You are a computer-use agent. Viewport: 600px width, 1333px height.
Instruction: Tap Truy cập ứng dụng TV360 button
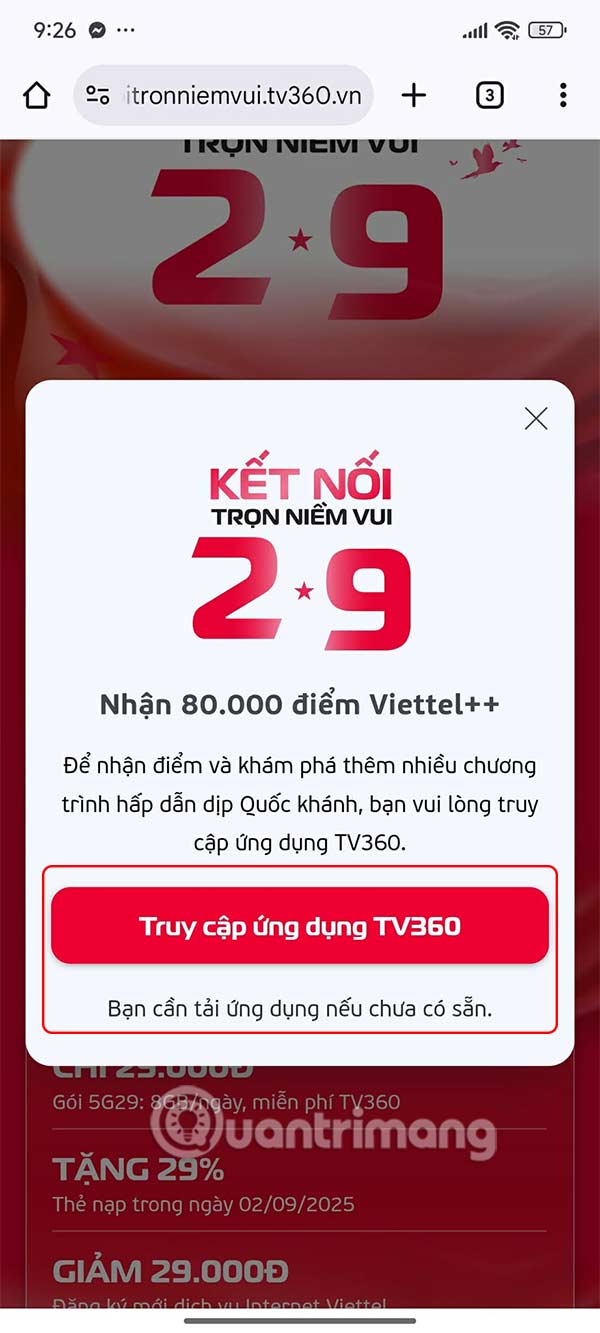(x=300, y=926)
